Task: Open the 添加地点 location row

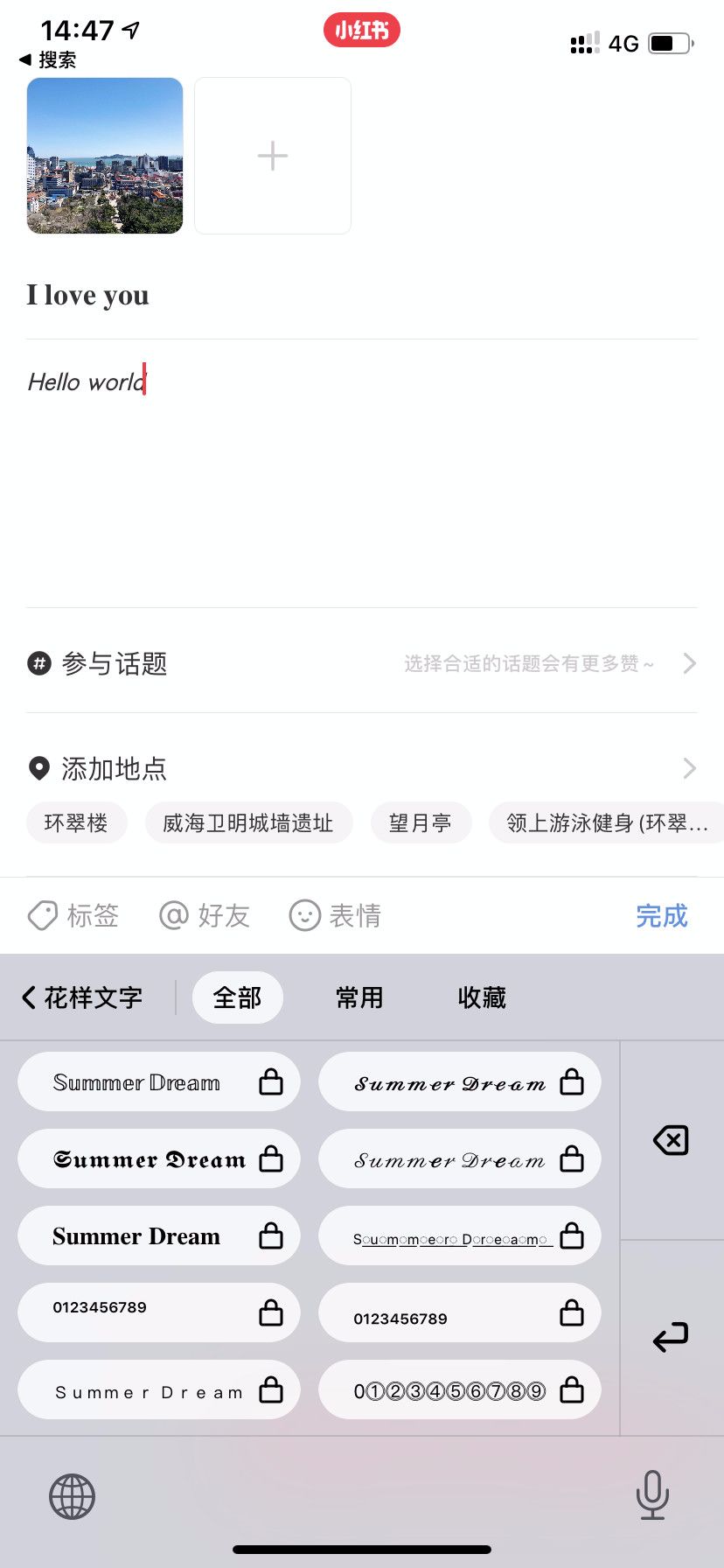Action: [x=361, y=768]
